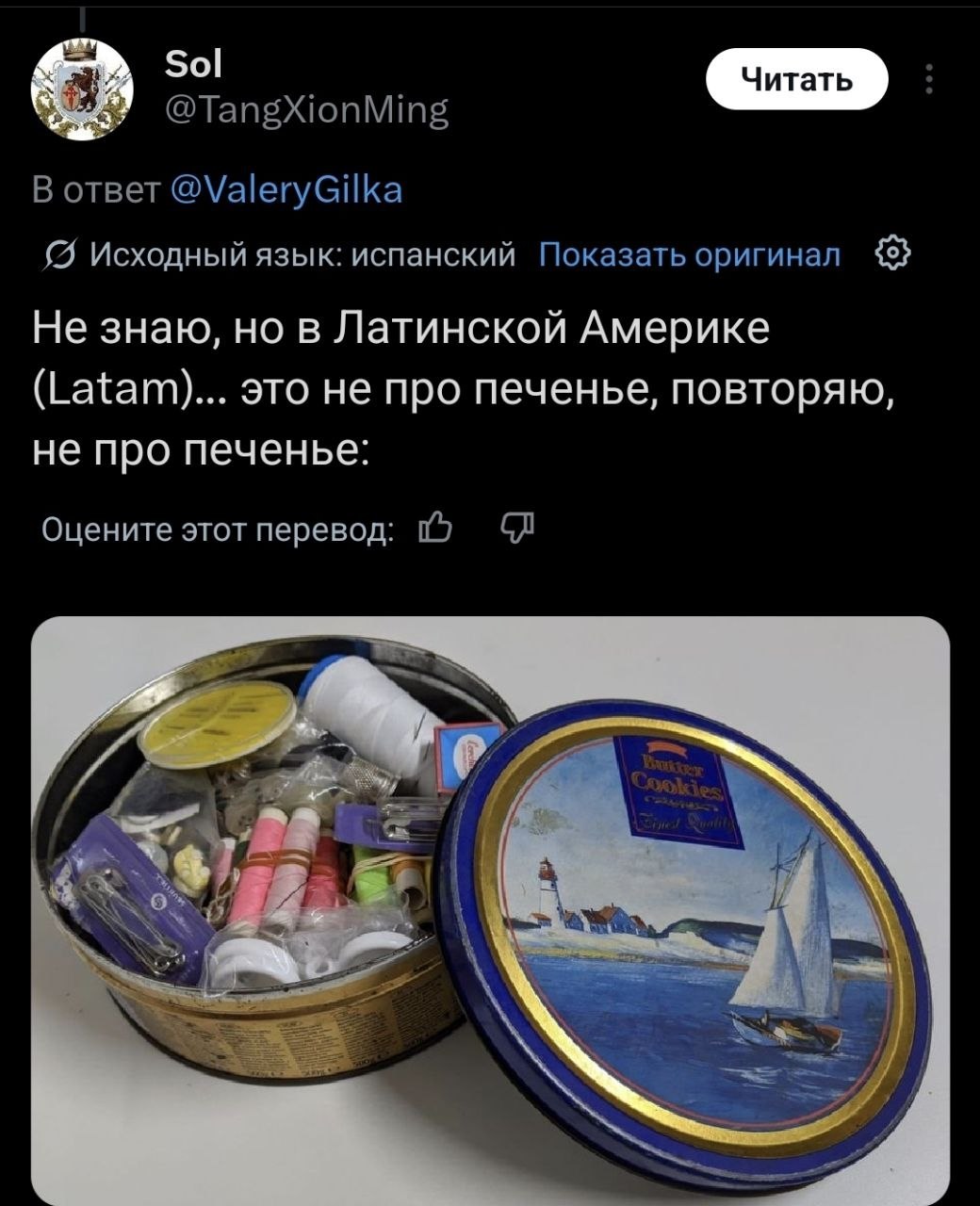Screen dimensions: 980x1206
Task: Open the @TangXionMing handle
Action: pyautogui.click(x=306, y=111)
